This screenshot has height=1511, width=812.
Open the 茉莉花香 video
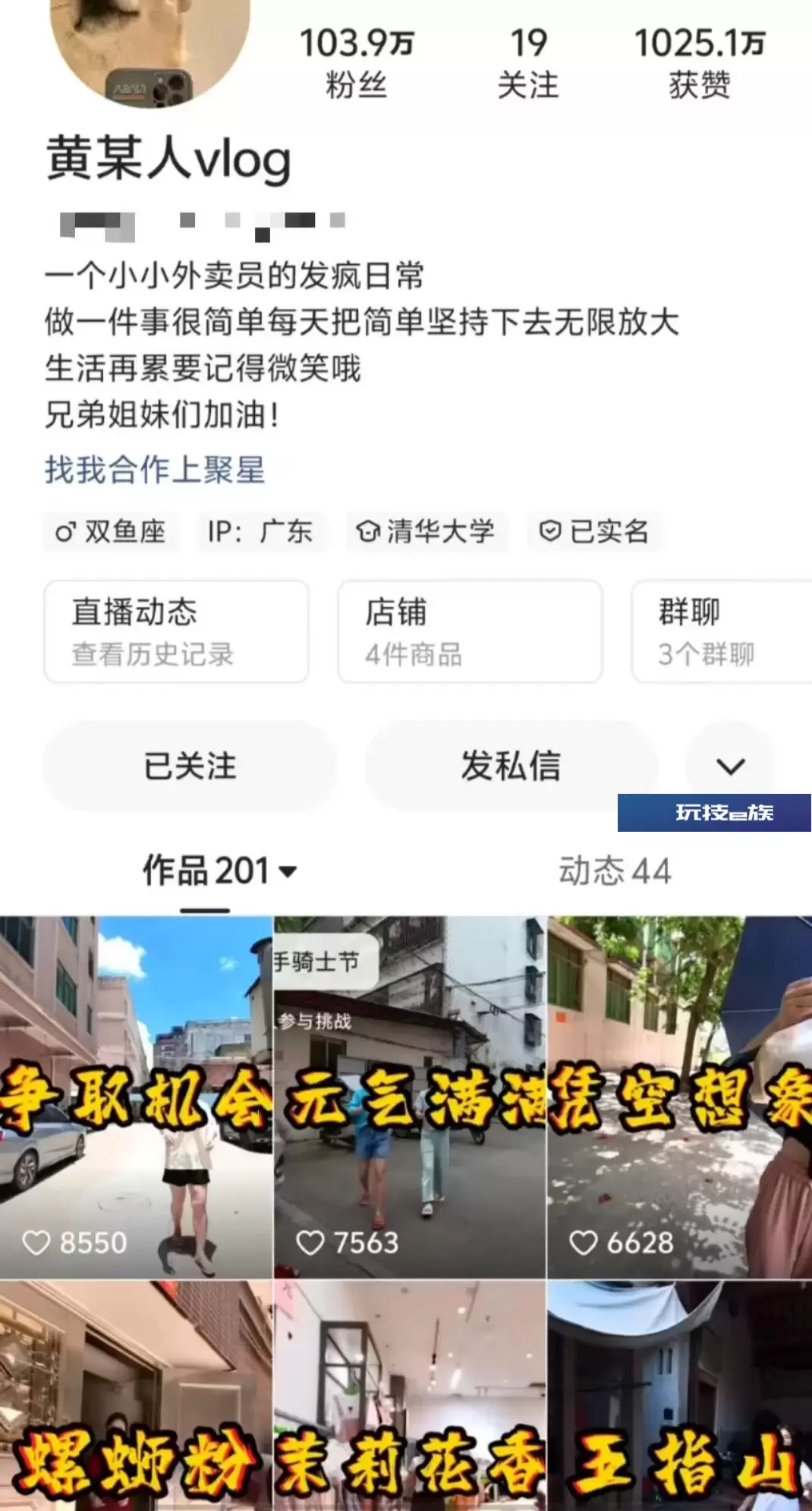[x=410, y=1396]
